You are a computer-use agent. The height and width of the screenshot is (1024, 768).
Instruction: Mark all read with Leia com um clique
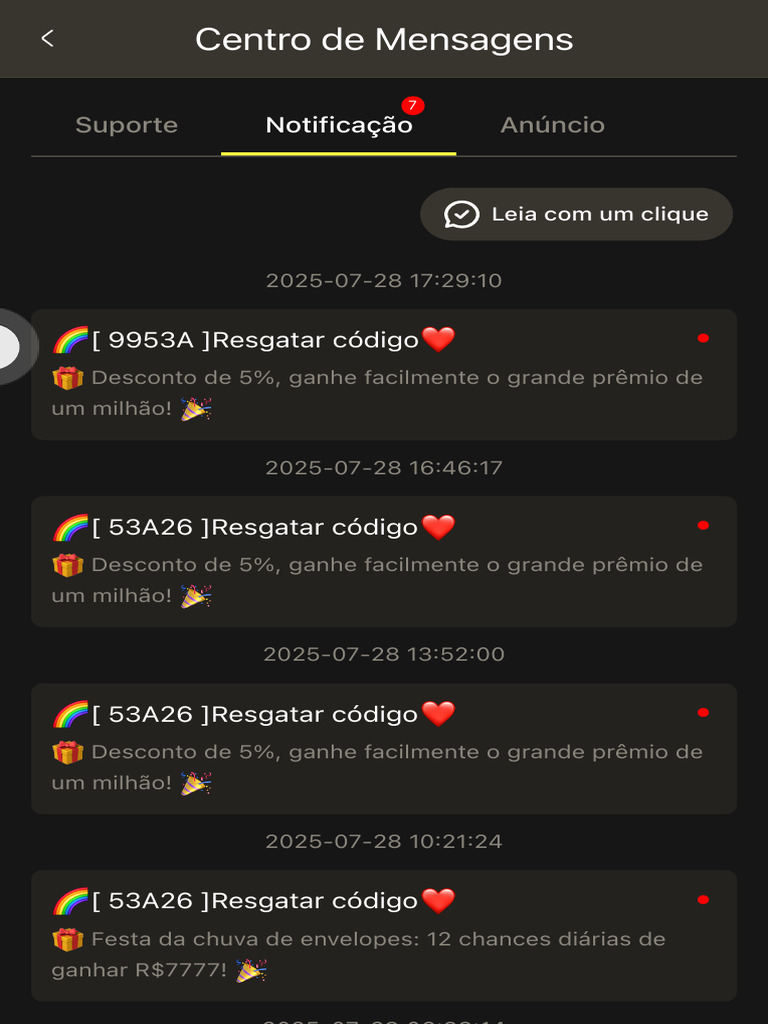point(576,214)
